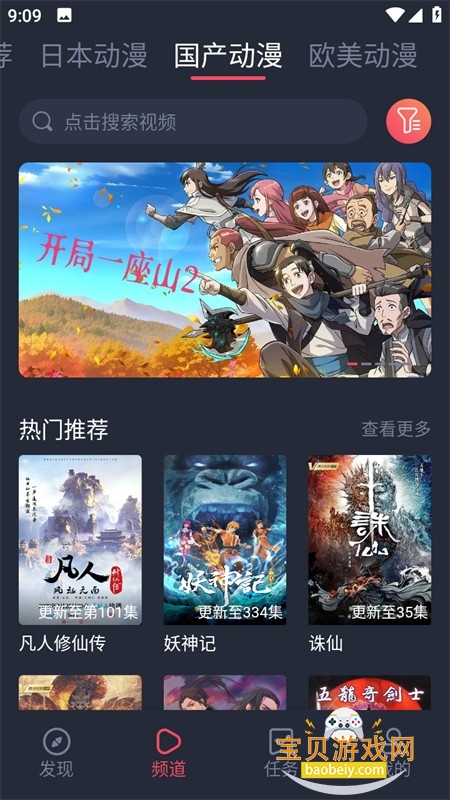The width and height of the screenshot is (450, 800).
Task: Tap the video search box
Action: 193,121
